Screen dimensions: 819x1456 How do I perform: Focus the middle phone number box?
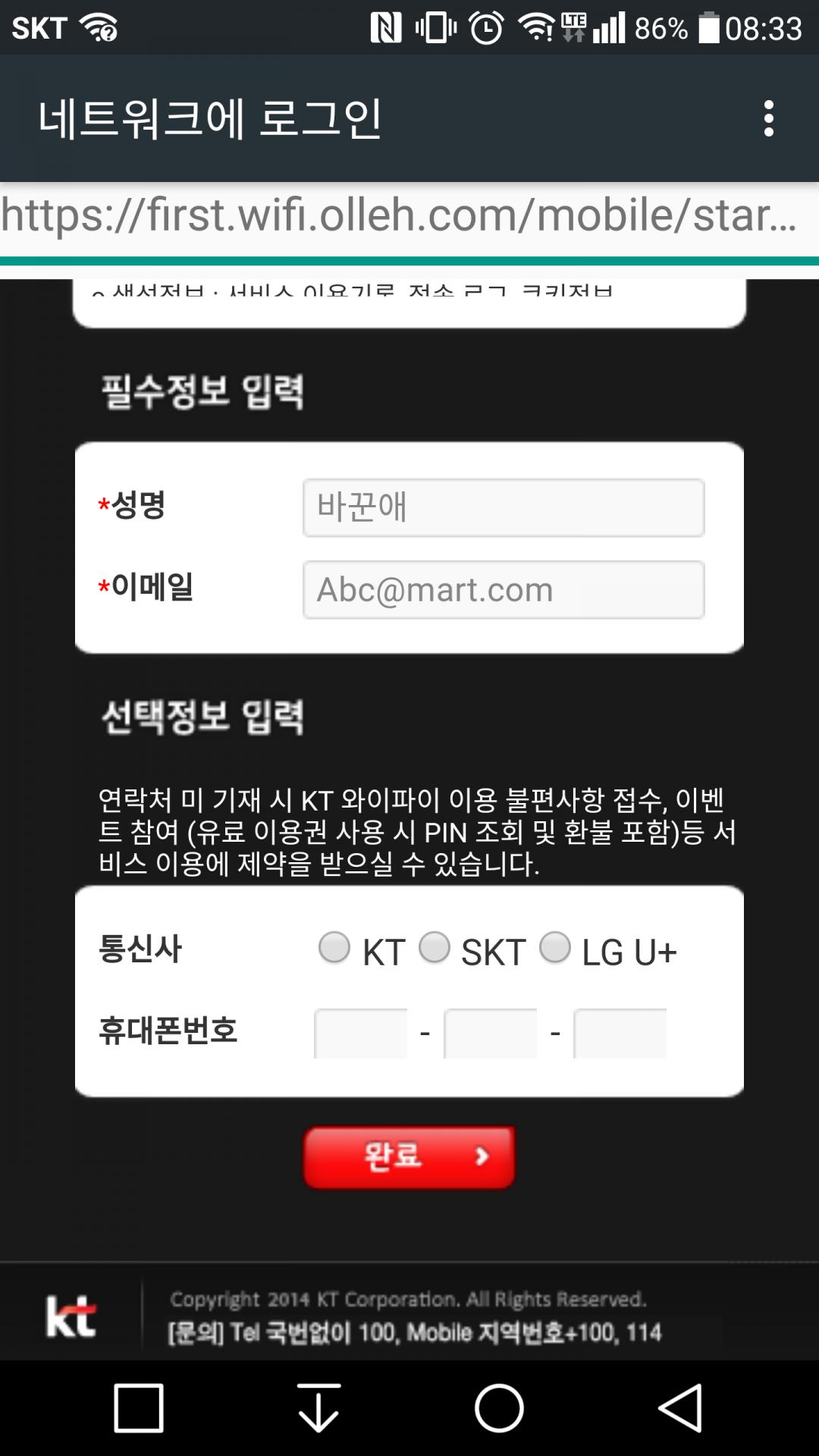tap(491, 1033)
